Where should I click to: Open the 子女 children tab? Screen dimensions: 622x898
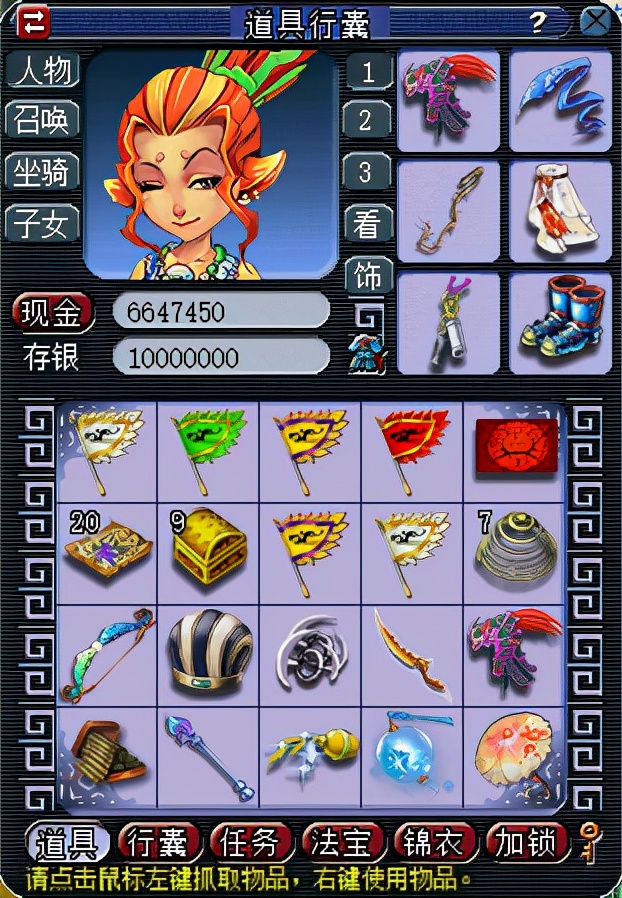42,224
